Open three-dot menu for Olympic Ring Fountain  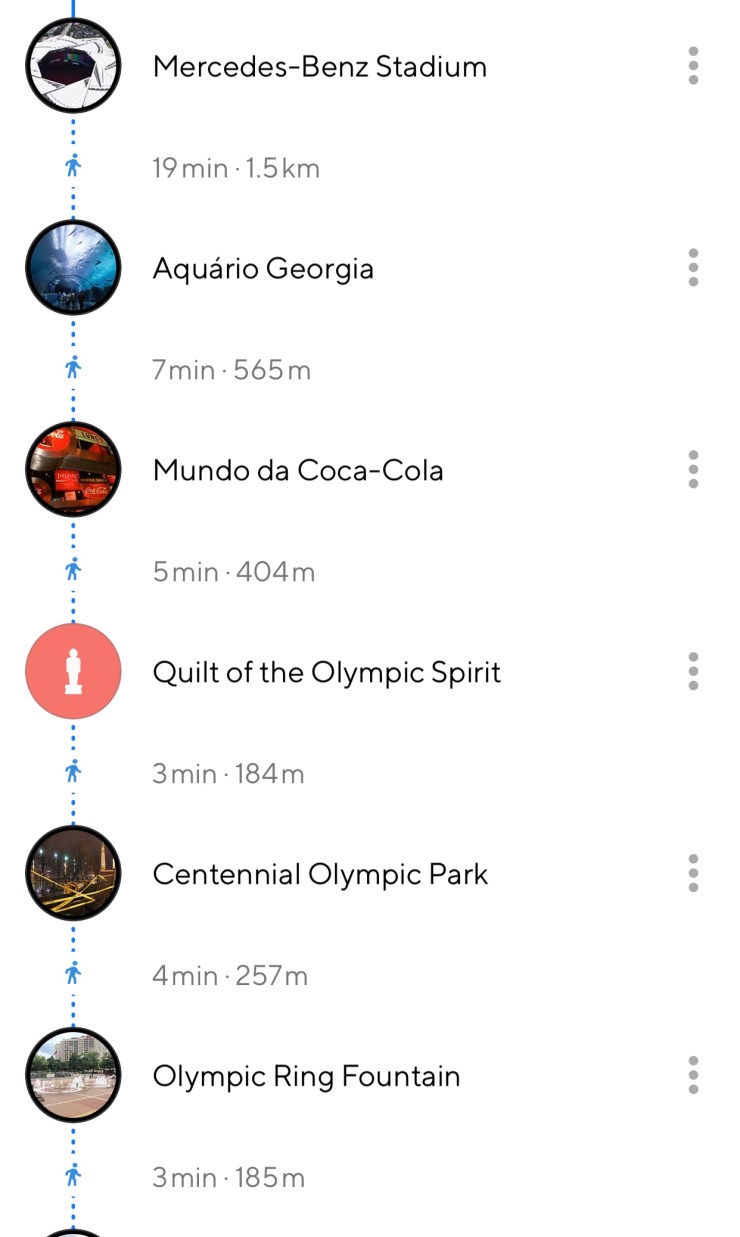point(693,1076)
